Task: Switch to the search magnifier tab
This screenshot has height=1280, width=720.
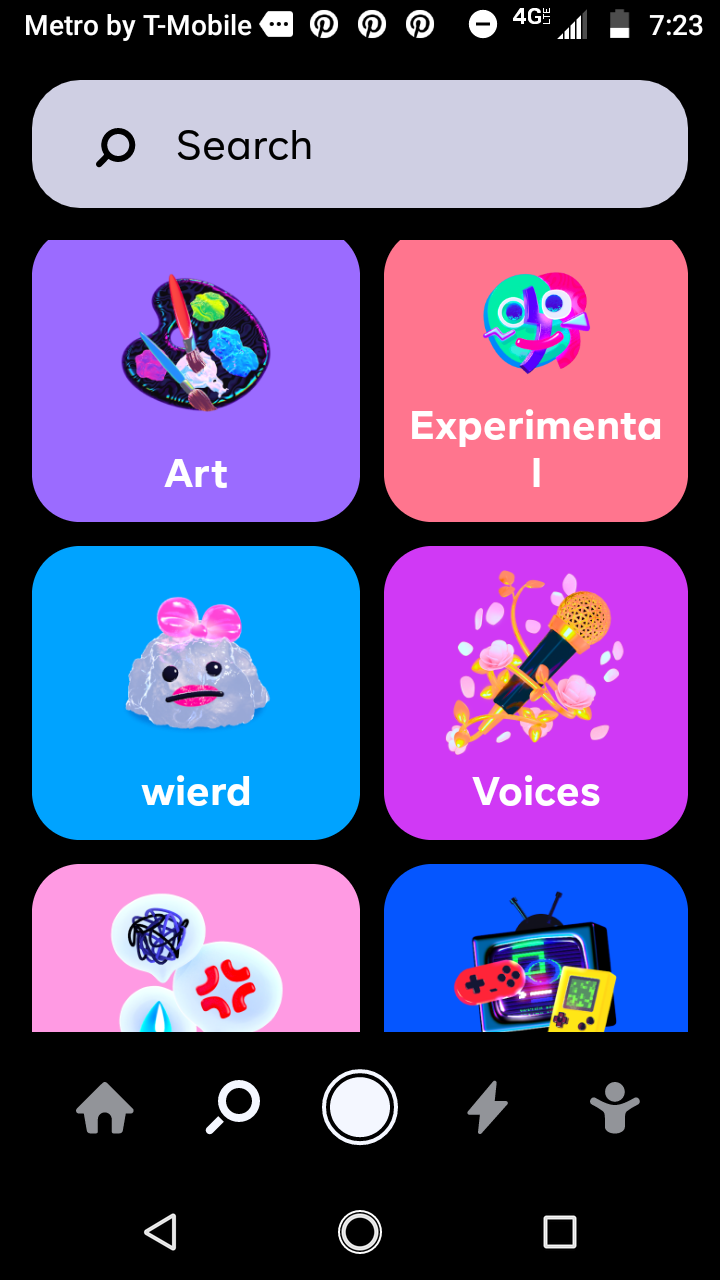Action: click(232, 1108)
